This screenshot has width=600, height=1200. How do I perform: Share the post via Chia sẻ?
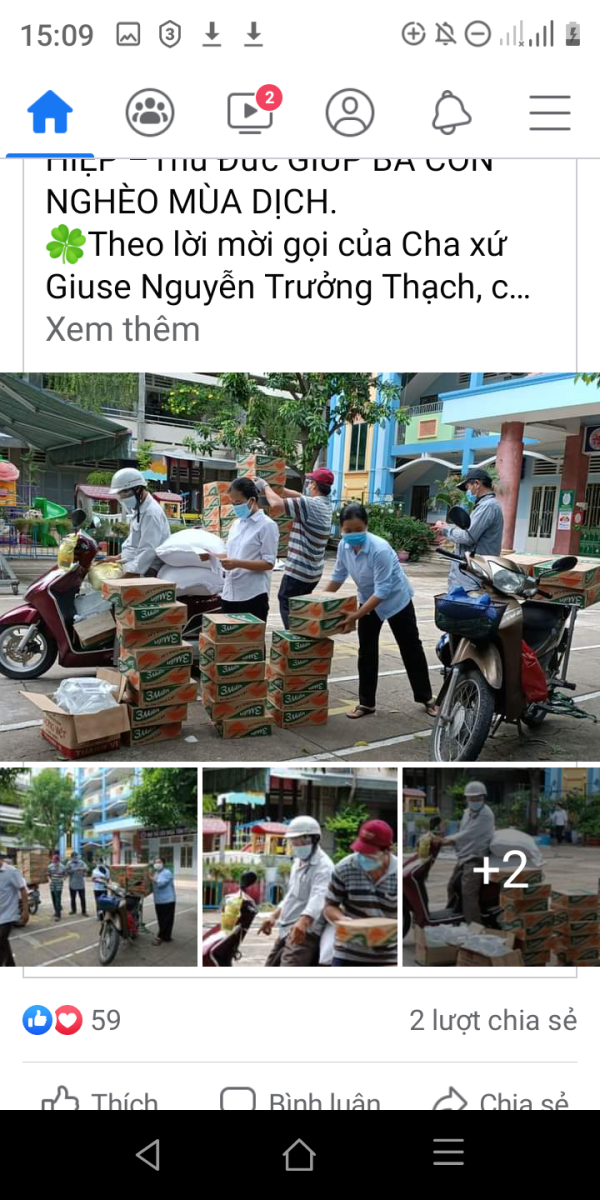pos(500,1100)
